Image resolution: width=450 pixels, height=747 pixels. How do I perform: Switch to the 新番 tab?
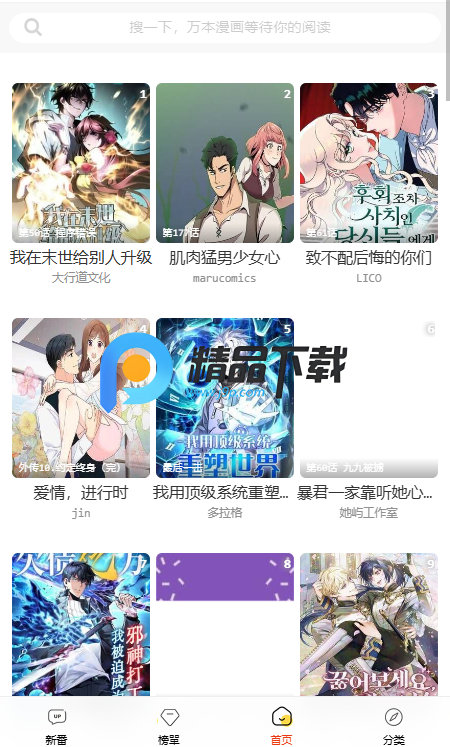point(57,726)
